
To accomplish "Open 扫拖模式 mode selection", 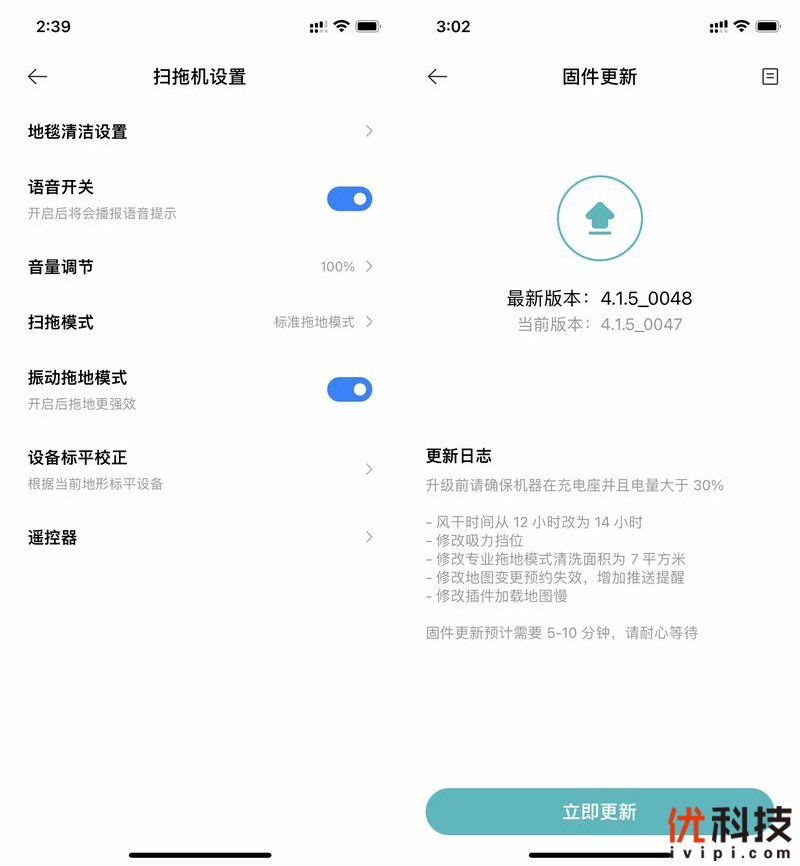I will pyautogui.click(x=200, y=322).
